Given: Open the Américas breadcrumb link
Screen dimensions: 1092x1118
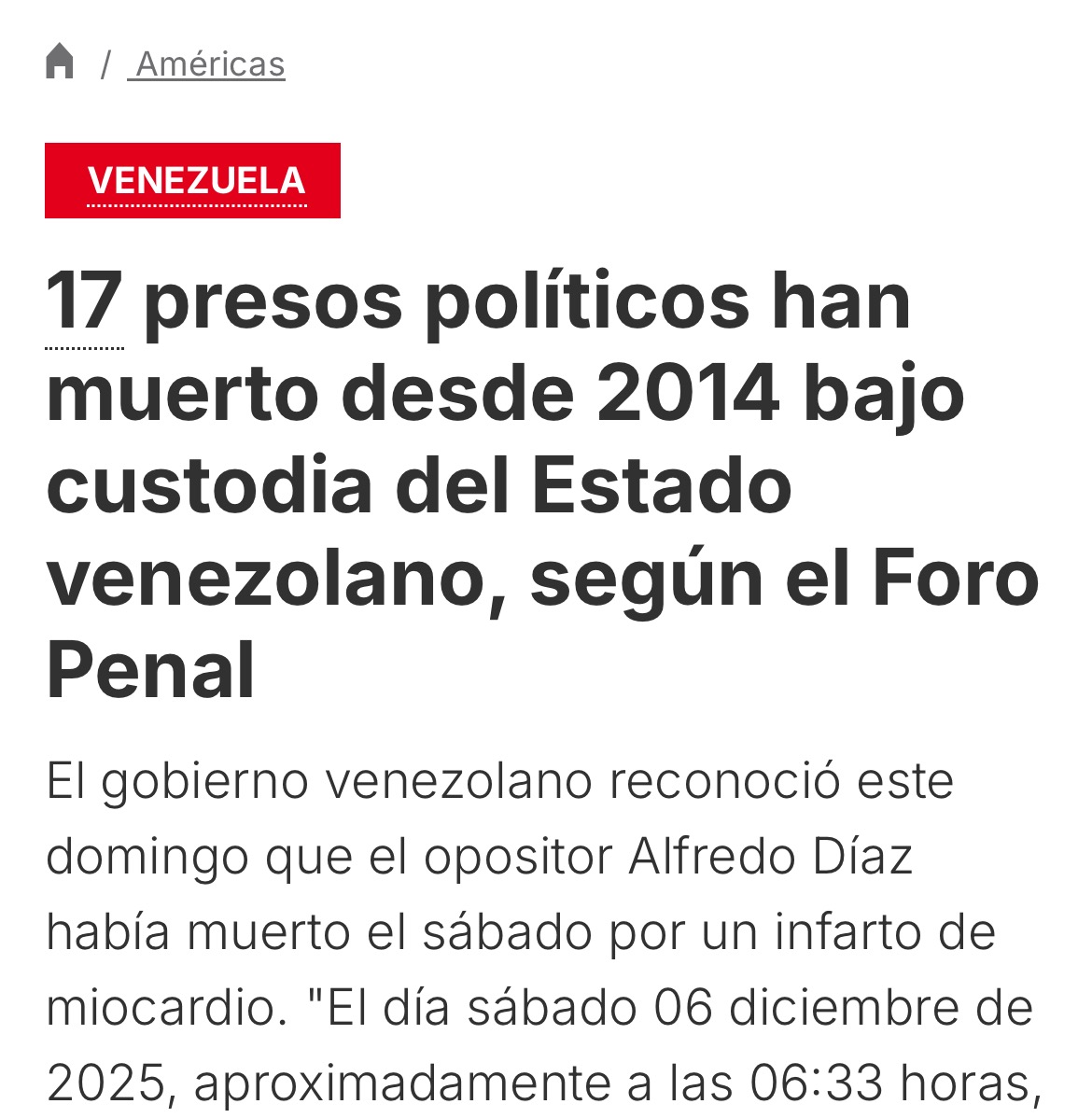Looking at the screenshot, I should pos(209,64).
